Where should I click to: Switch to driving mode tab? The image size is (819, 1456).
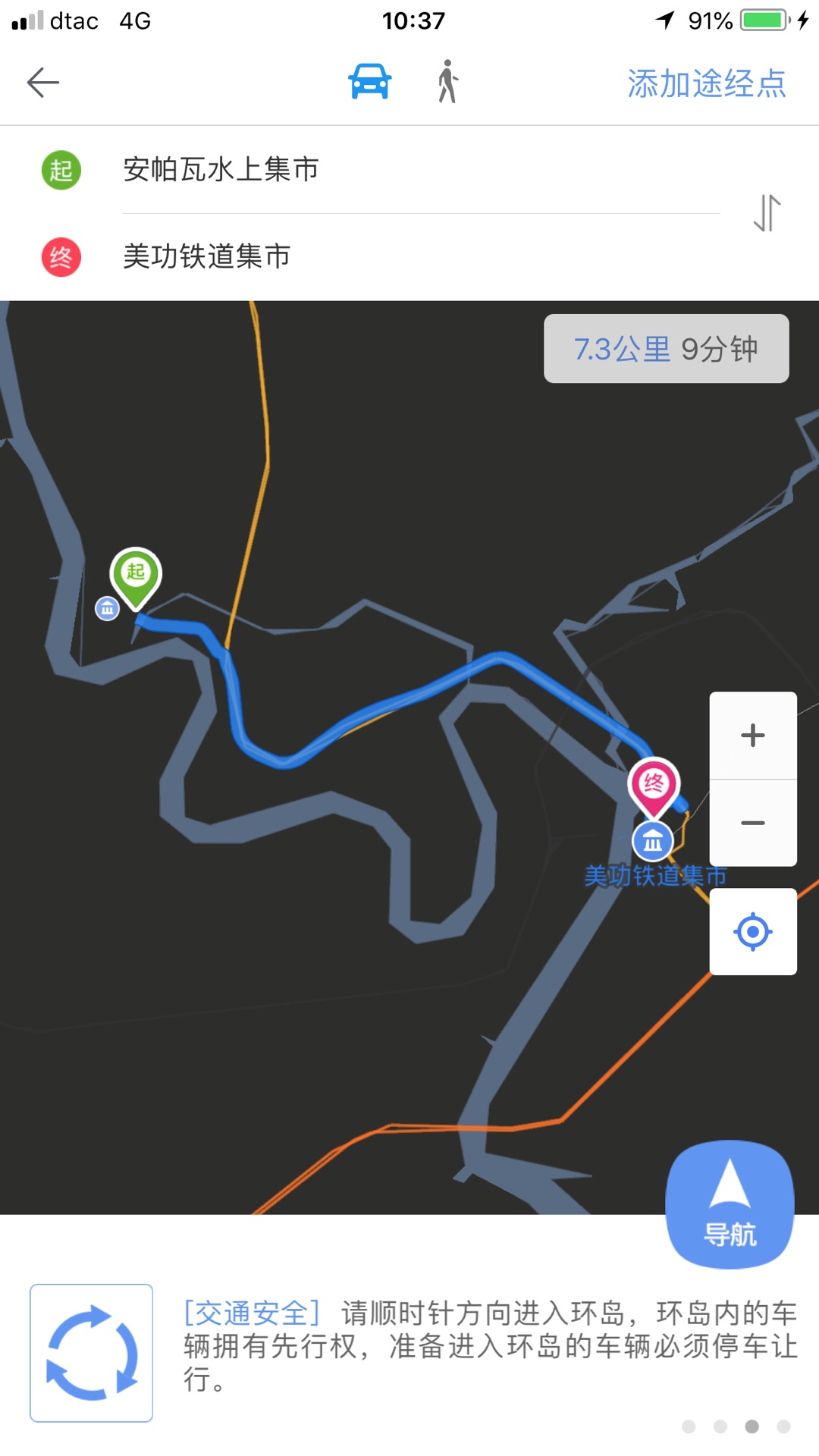tap(369, 82)
